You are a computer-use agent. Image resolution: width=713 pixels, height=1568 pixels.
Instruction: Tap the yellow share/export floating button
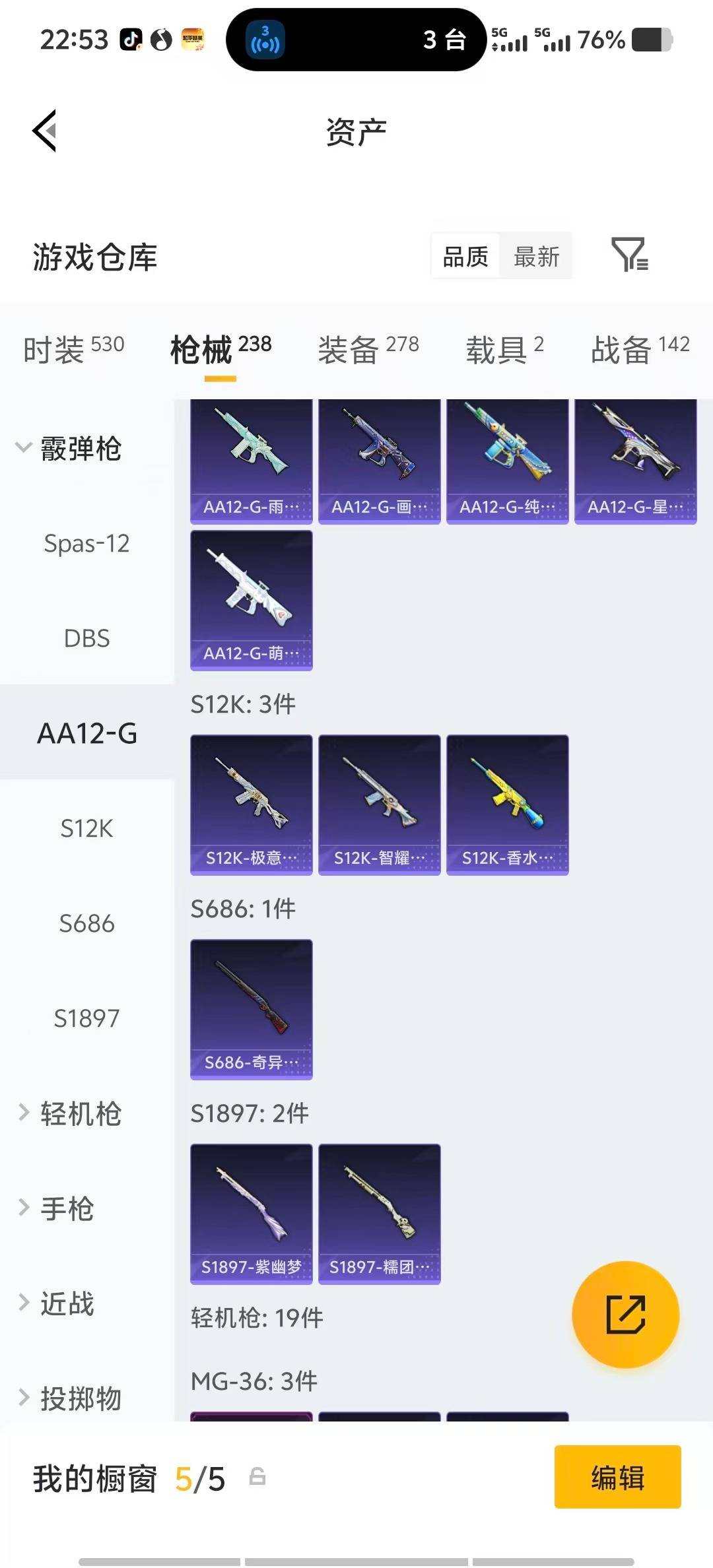click(626, 1315)
